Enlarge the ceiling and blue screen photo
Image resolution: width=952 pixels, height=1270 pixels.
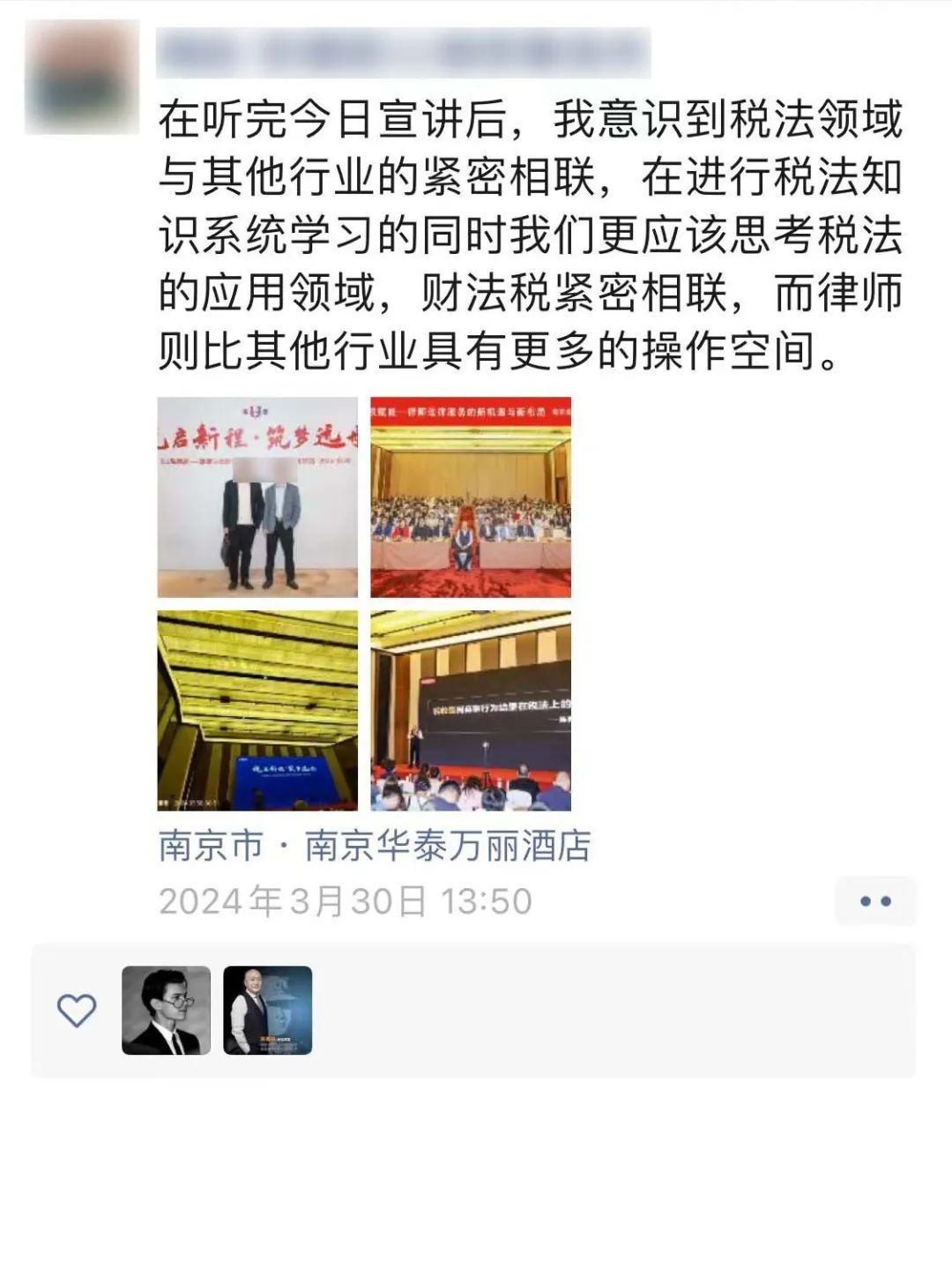[x=257, y=711]
